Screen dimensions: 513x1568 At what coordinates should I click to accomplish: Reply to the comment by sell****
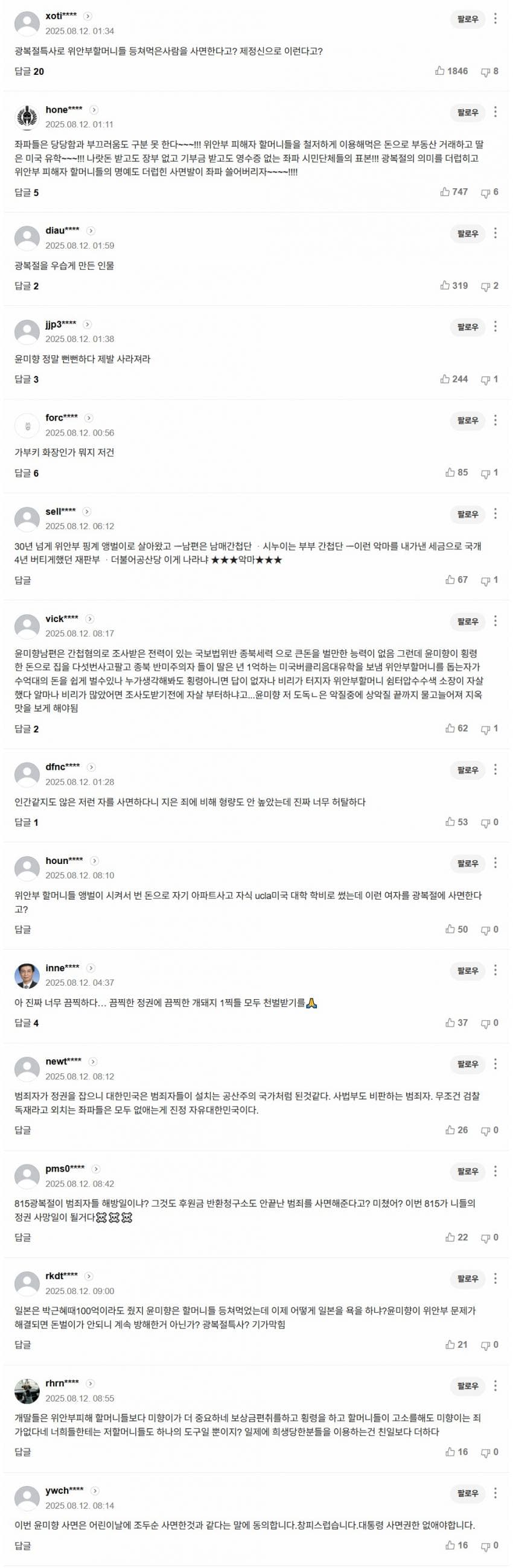point(22,580)
